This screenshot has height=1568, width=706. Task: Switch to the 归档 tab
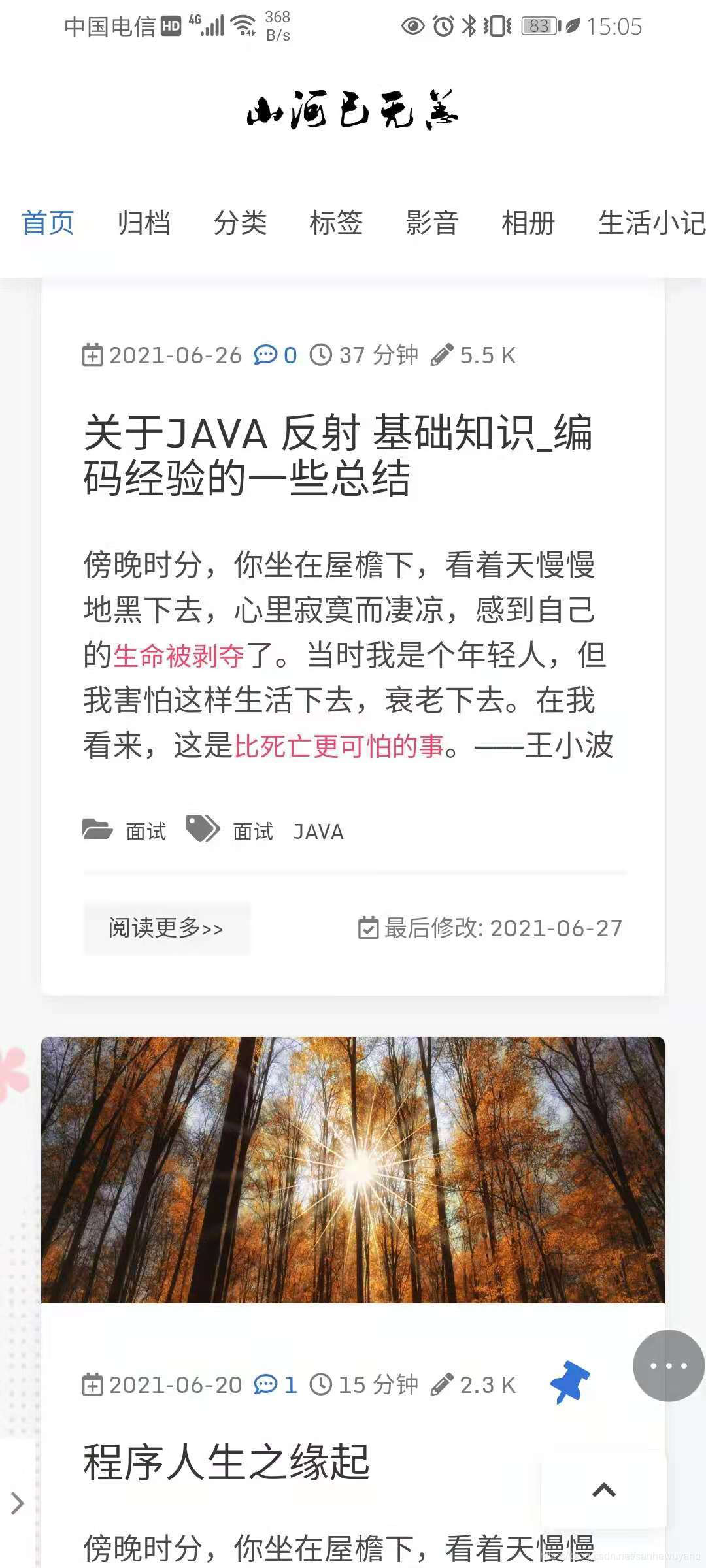pyautogui.click(x=143, y=223)
